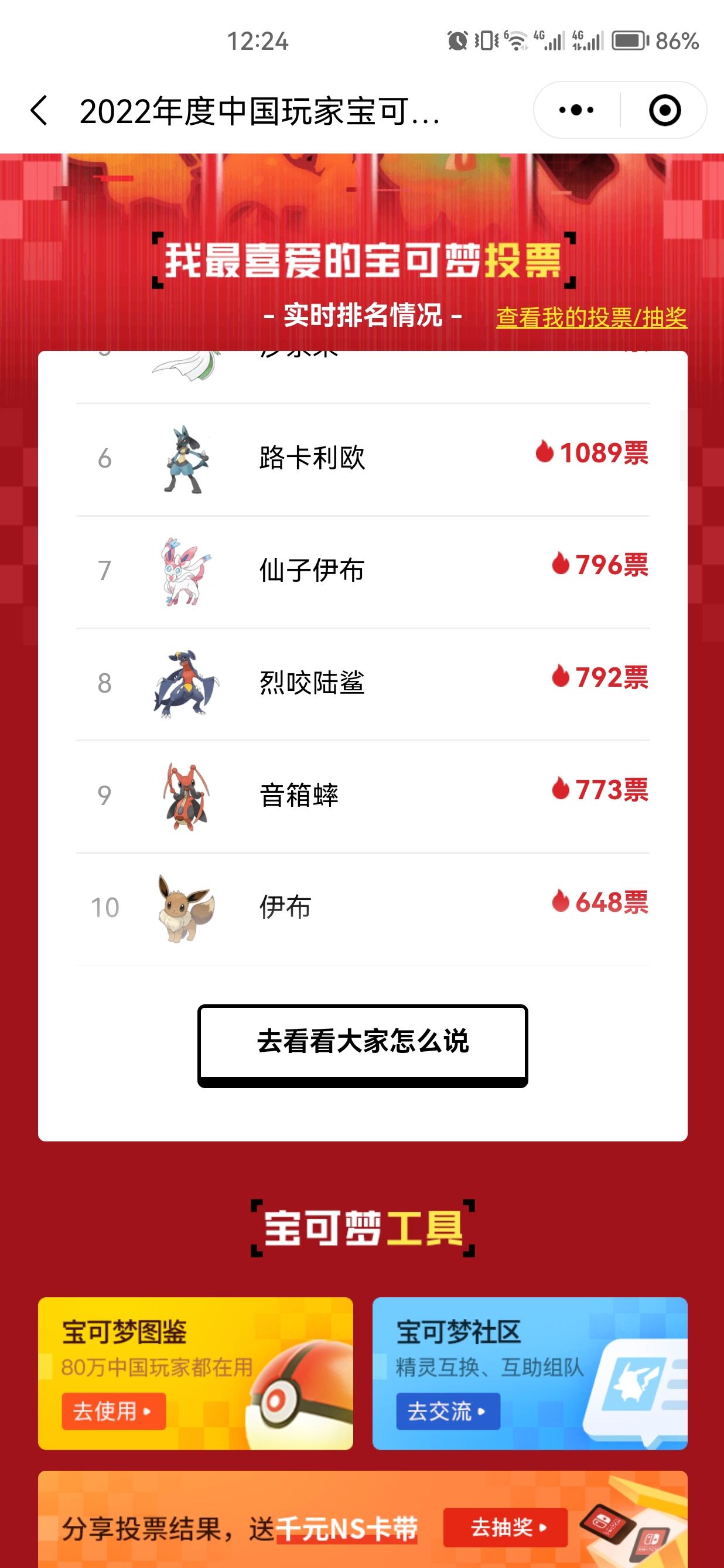
Task: Open the 查看我的投票/抽奖 link
Action: pos(591,317)
